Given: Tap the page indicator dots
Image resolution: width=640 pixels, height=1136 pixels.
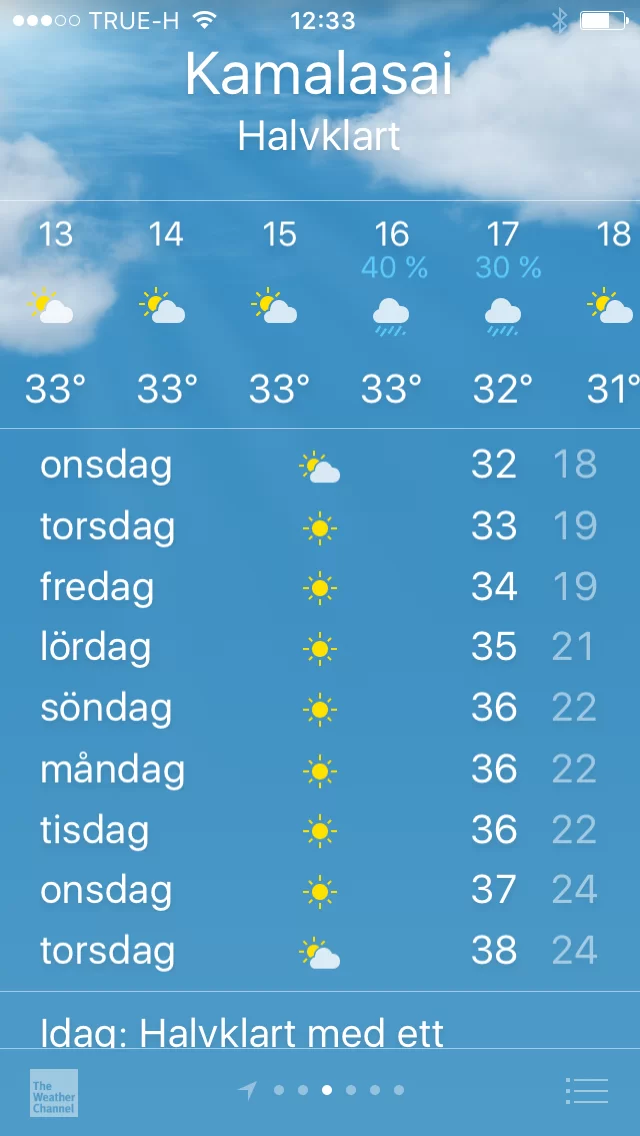Looking at the screenshot, I should pos(327,1090).
